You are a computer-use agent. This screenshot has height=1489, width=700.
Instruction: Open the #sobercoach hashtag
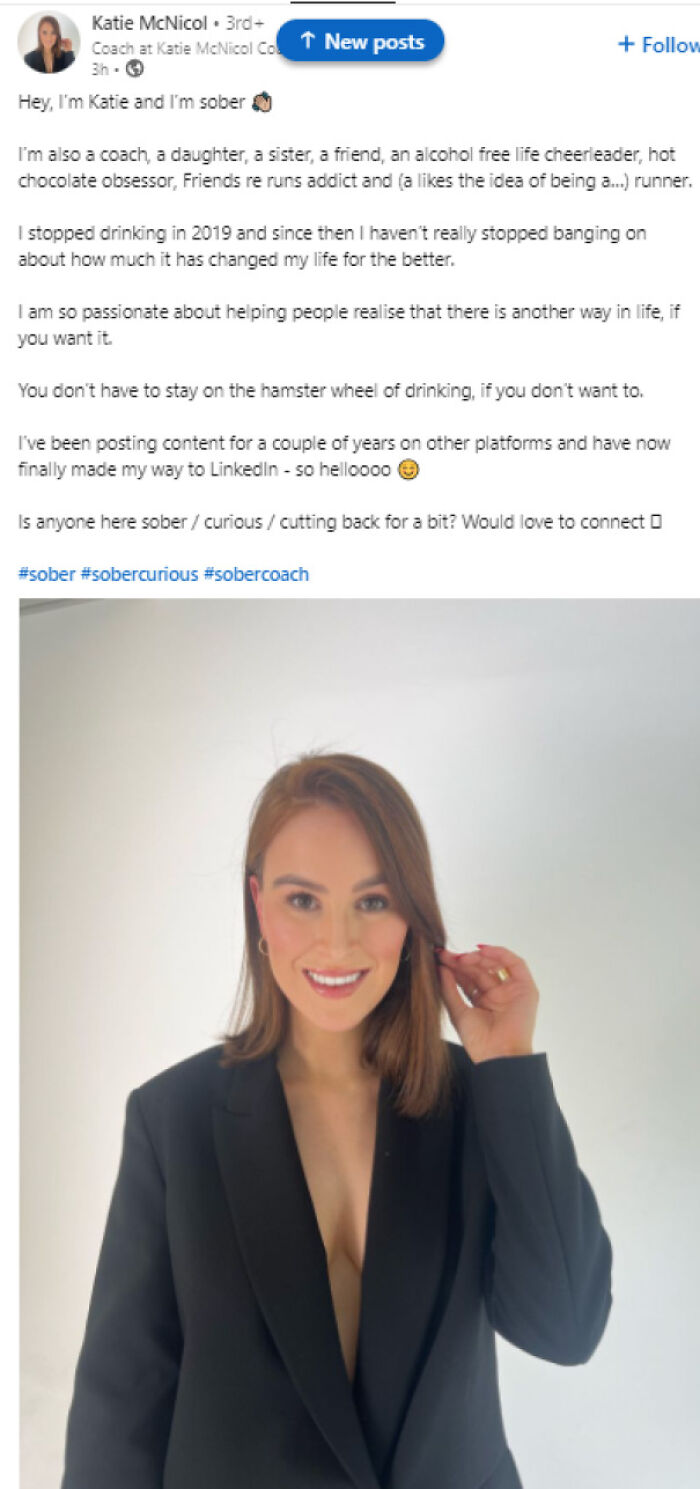point(256,574)
